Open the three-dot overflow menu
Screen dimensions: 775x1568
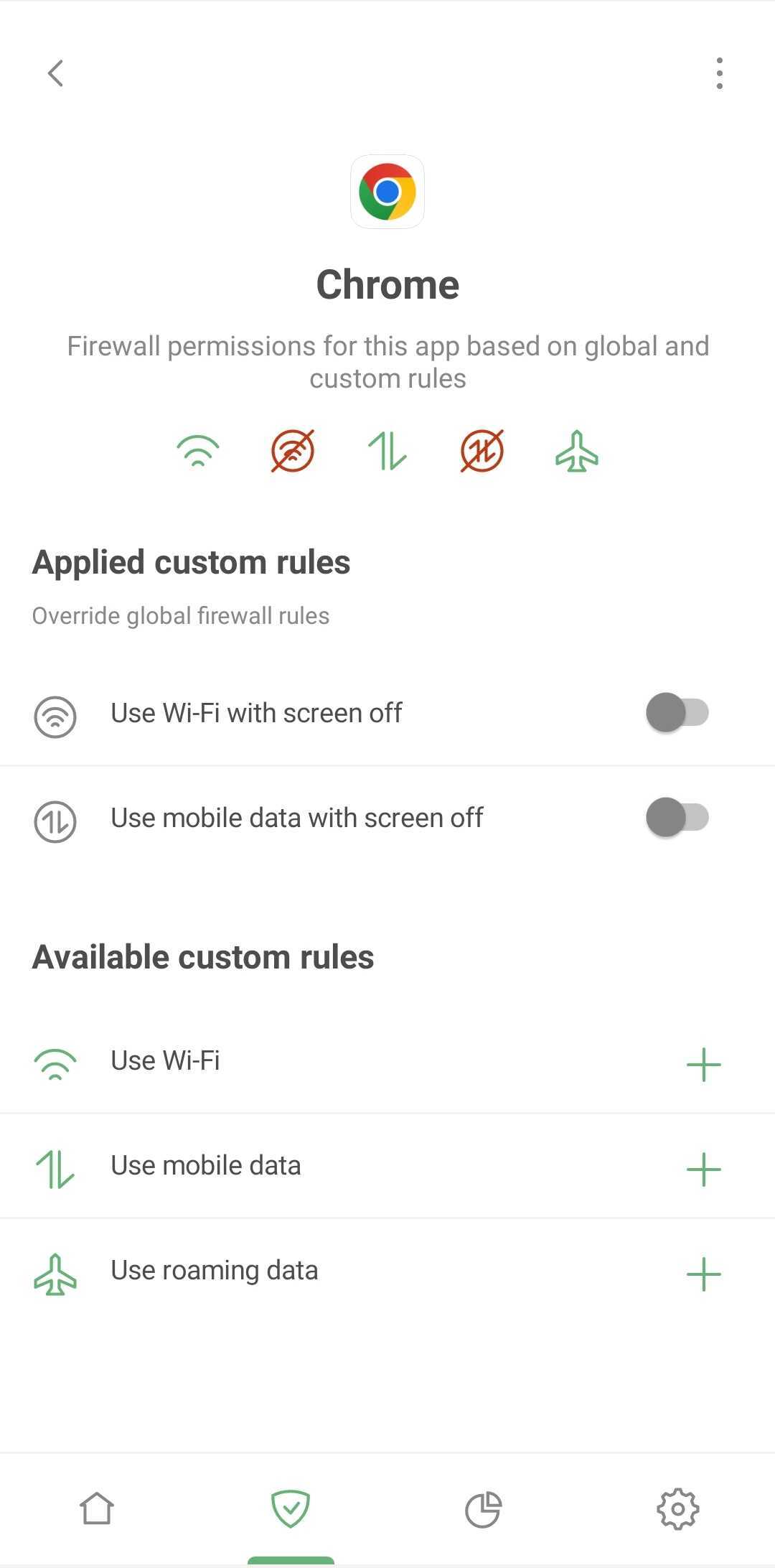pos(720,73)
